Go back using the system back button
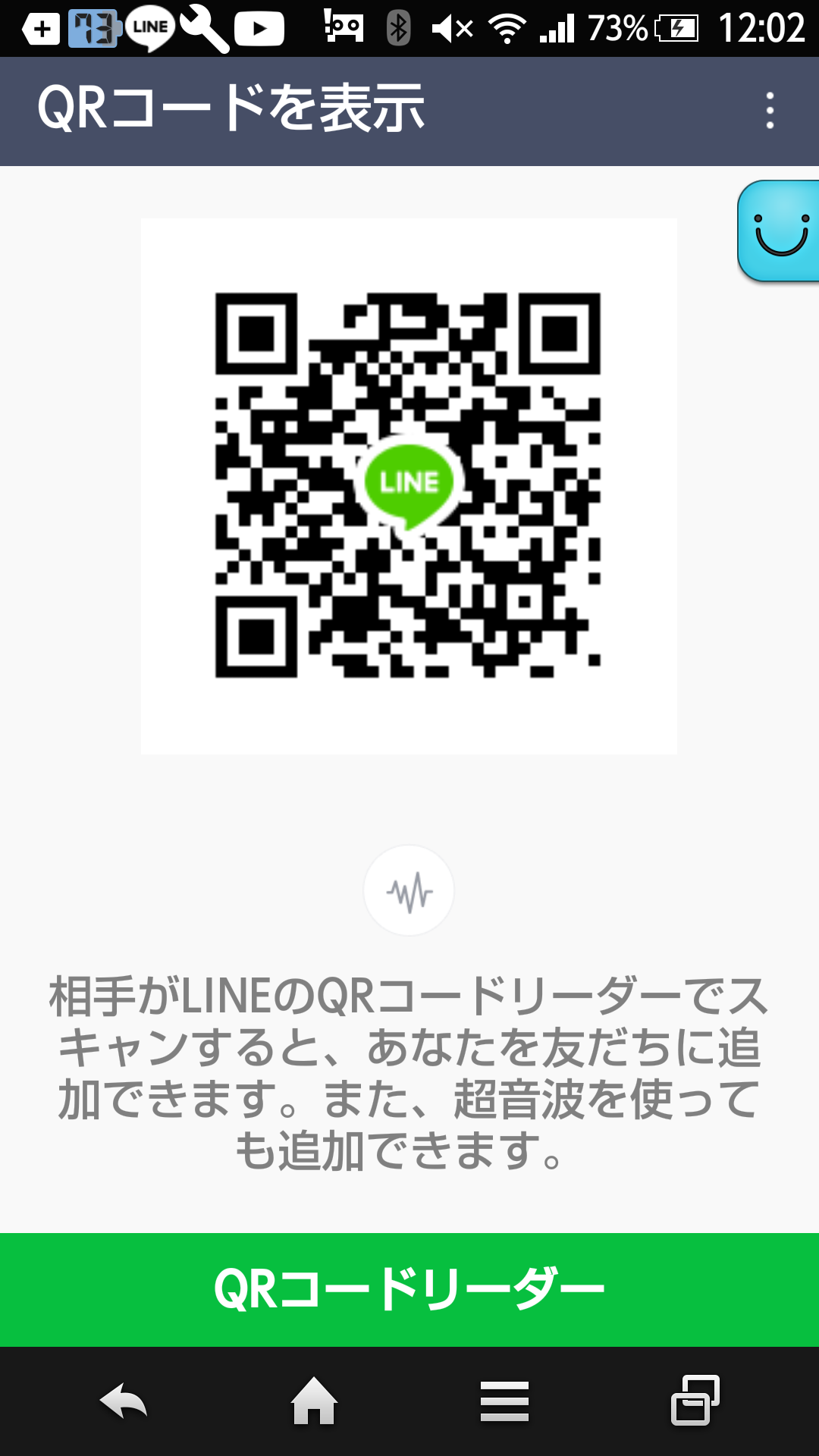The image size is (819, 1456). (124, 1401)
